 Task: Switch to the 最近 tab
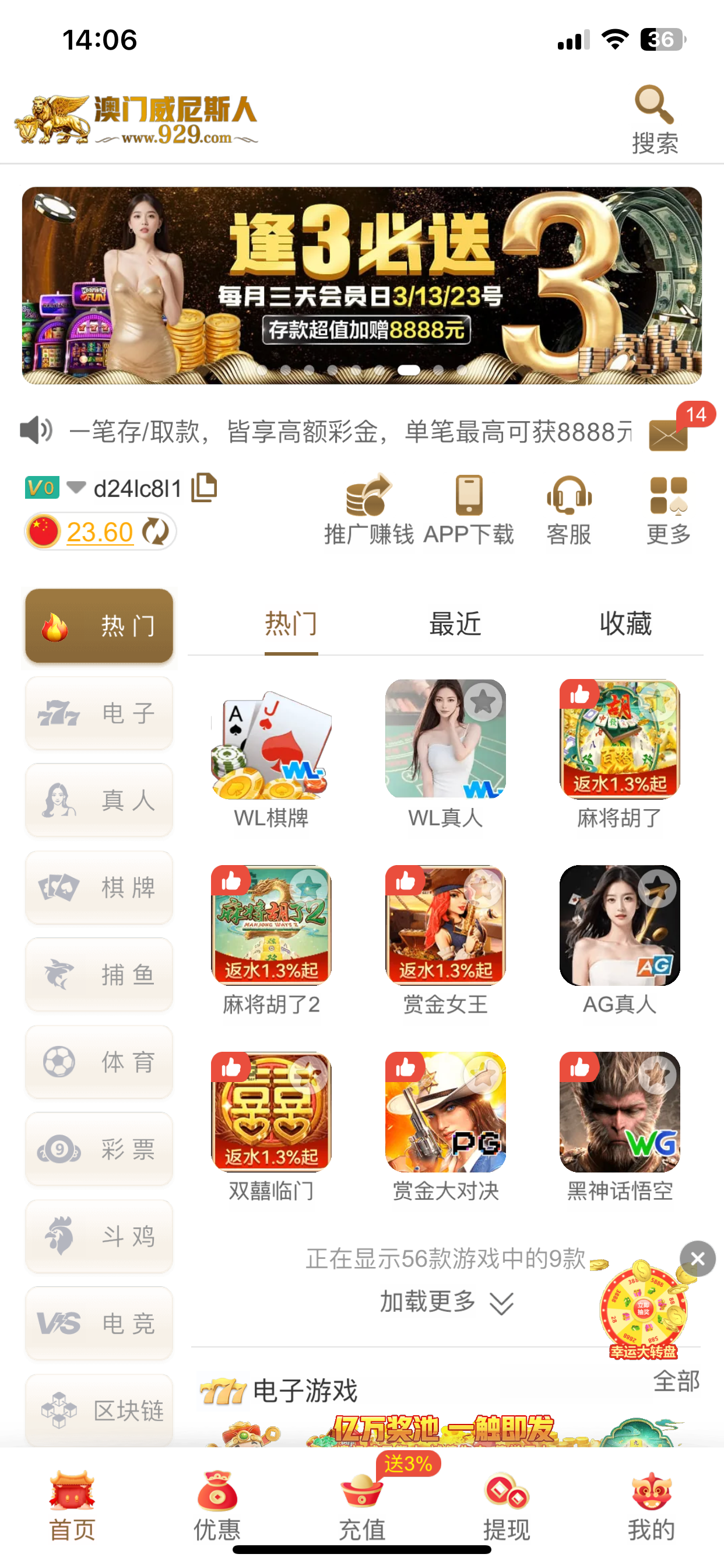455,624
